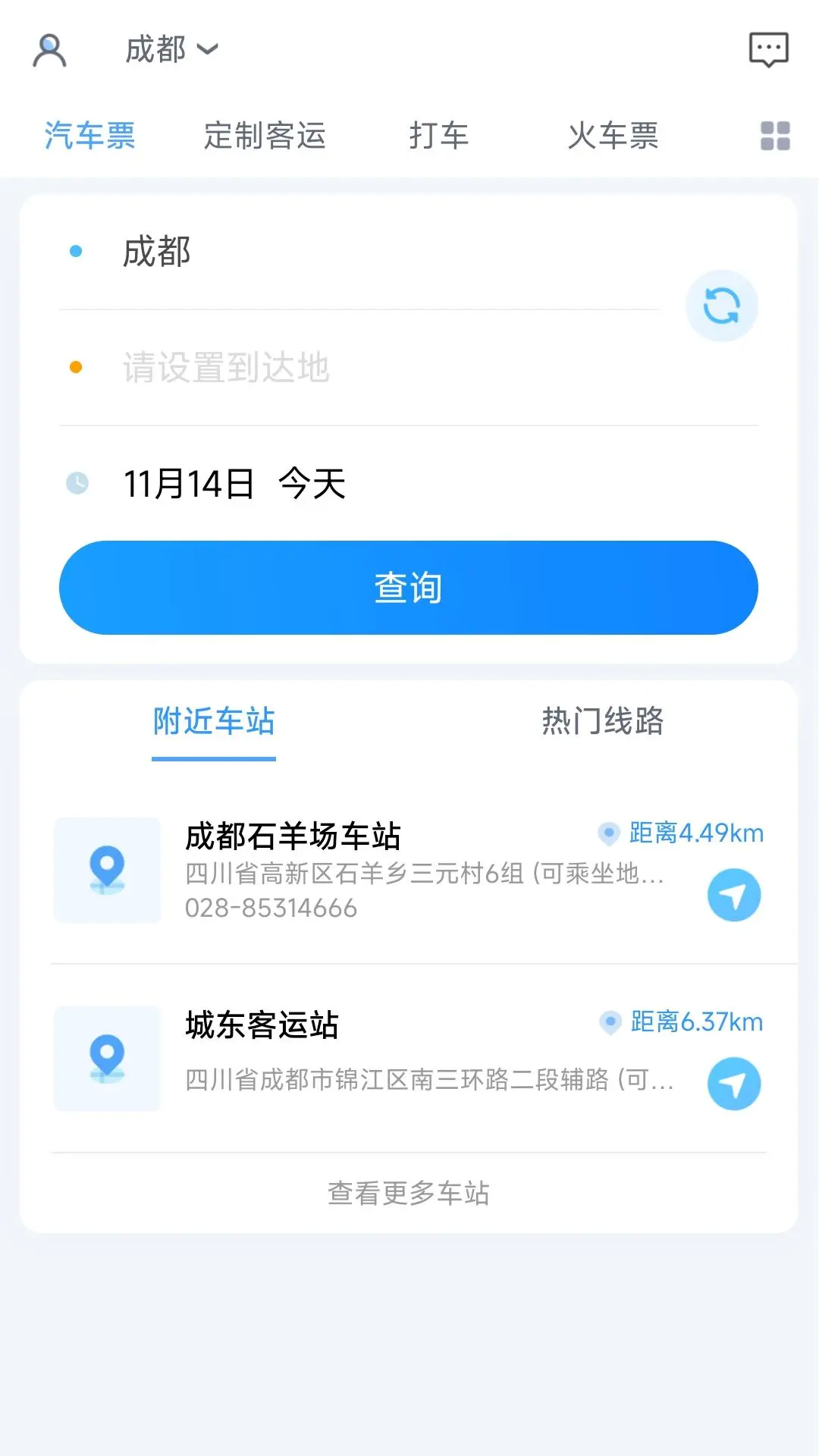The image size is (819, 1456).
Task: Click 查看更多车站 to view more stations
Action: point(409,1193)
